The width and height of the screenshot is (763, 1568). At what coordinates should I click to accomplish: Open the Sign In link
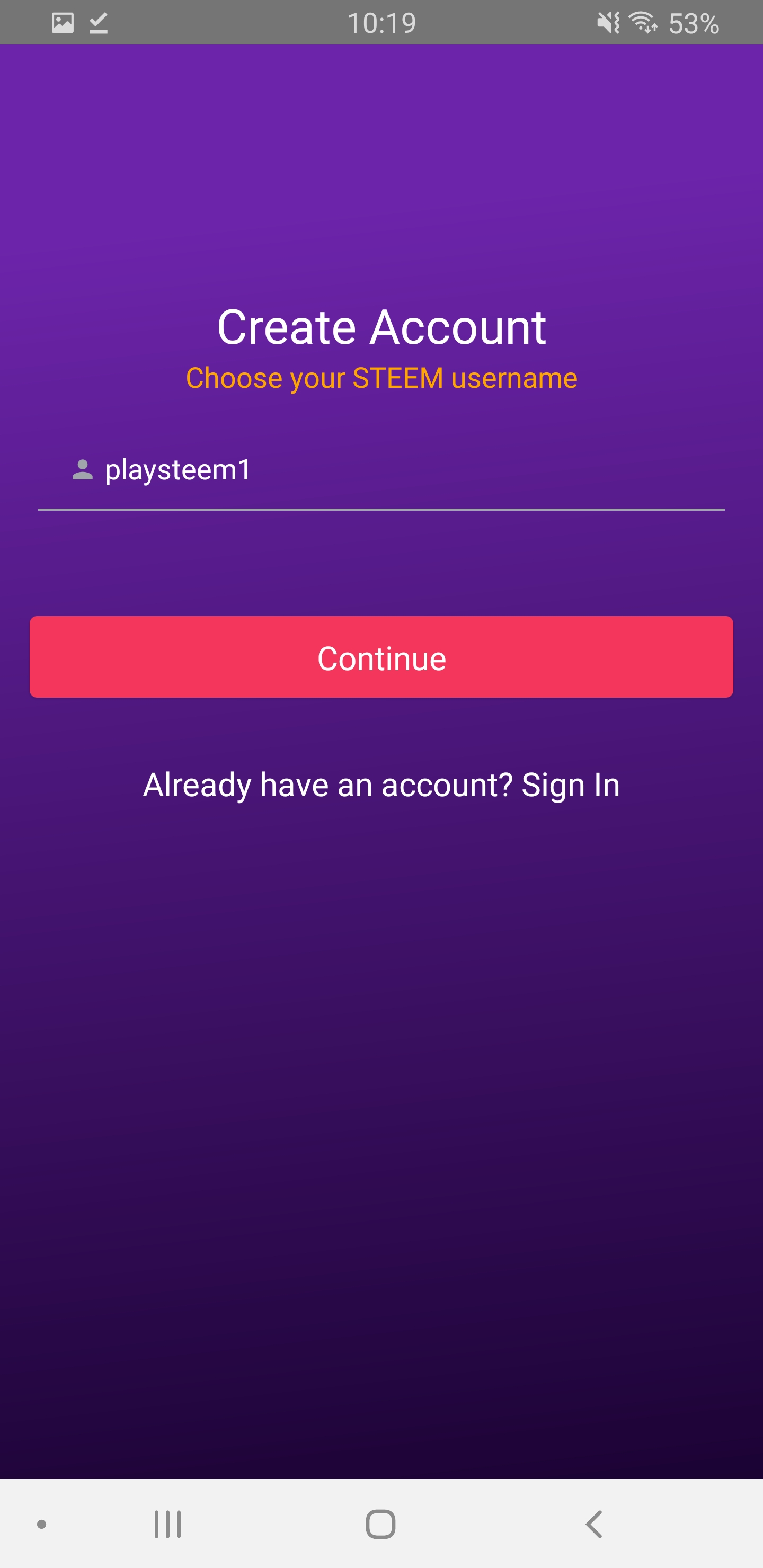570,785
